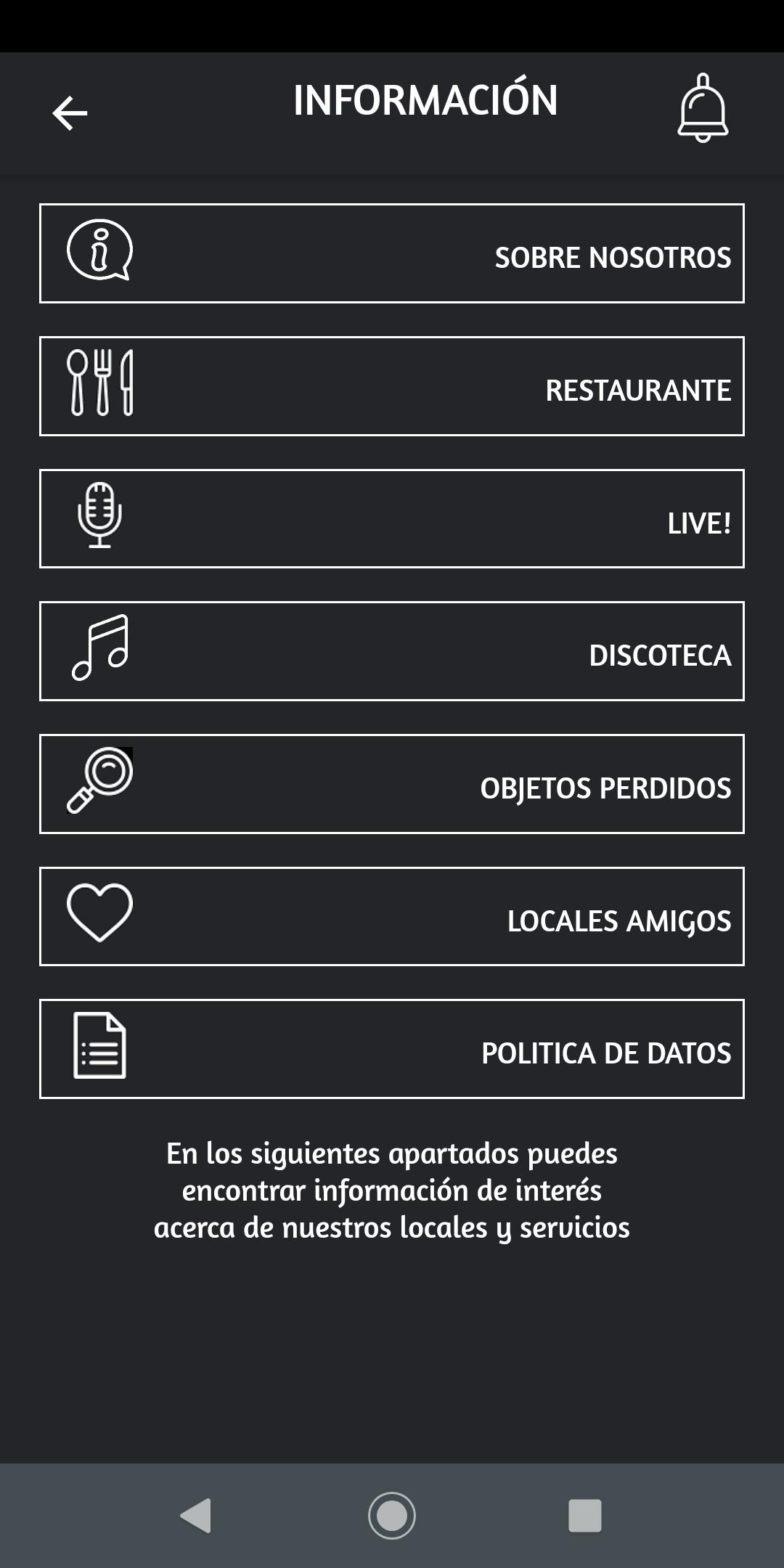
Task: Open the LIVE! section
Action: point(392,518)
